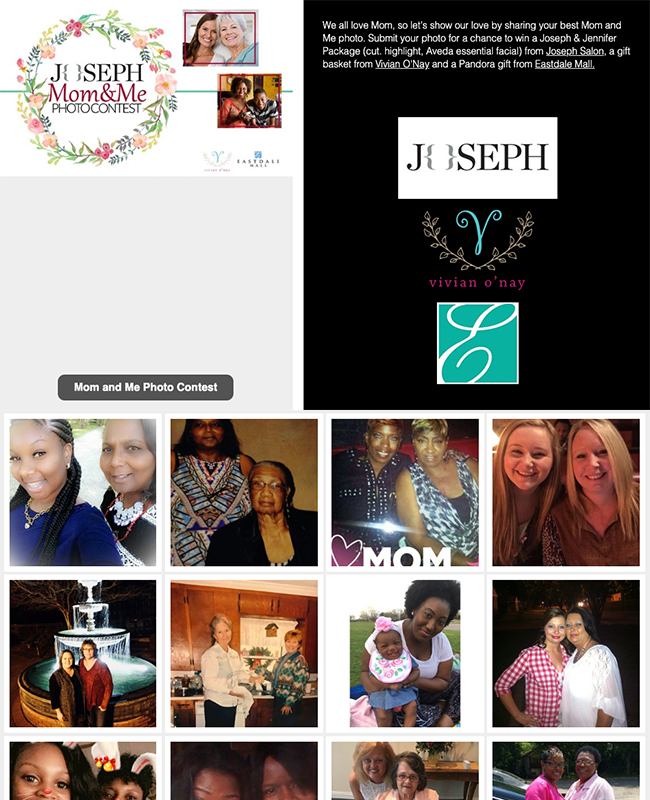650x800 pixels.
Task: Open the photo taken at the lit fountain
Action: tap(83, 653)
